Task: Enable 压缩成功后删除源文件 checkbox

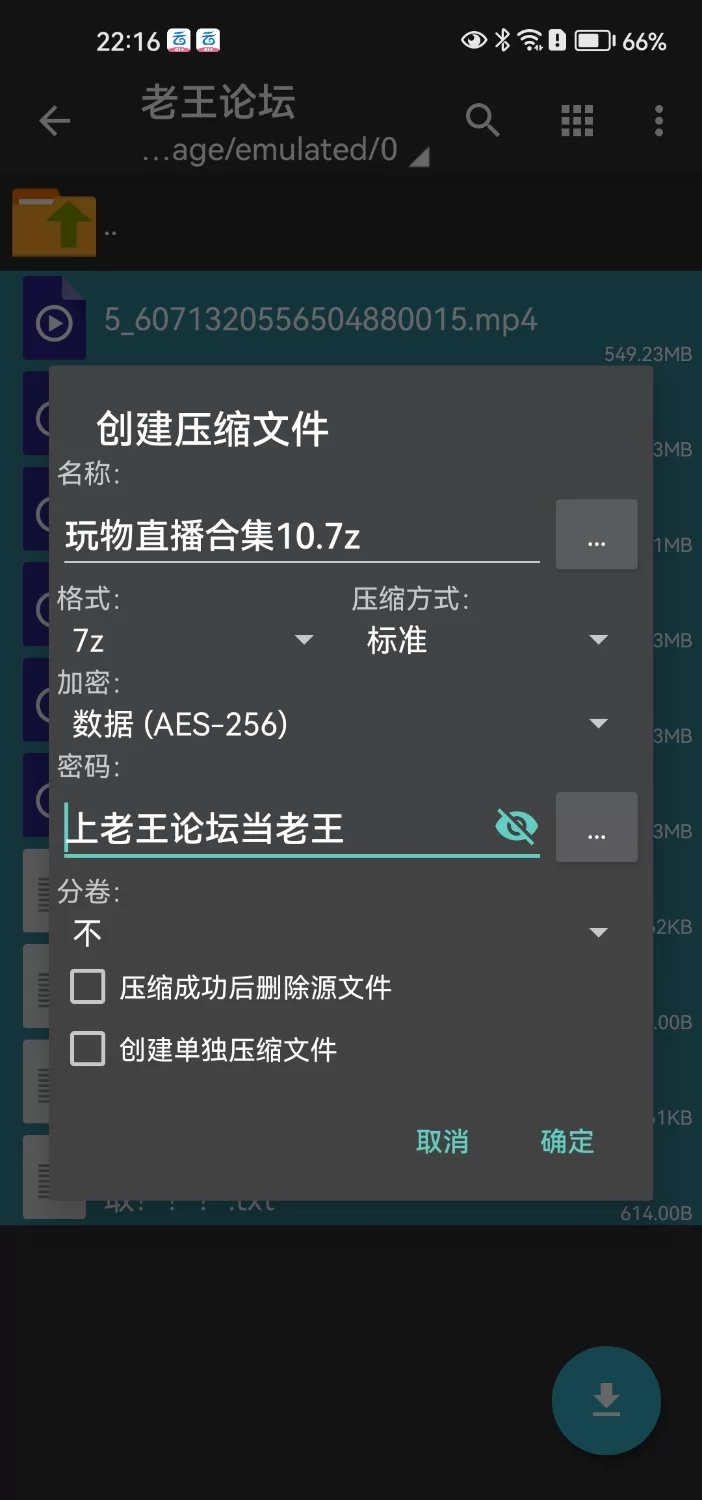Action: click(88, 988)
